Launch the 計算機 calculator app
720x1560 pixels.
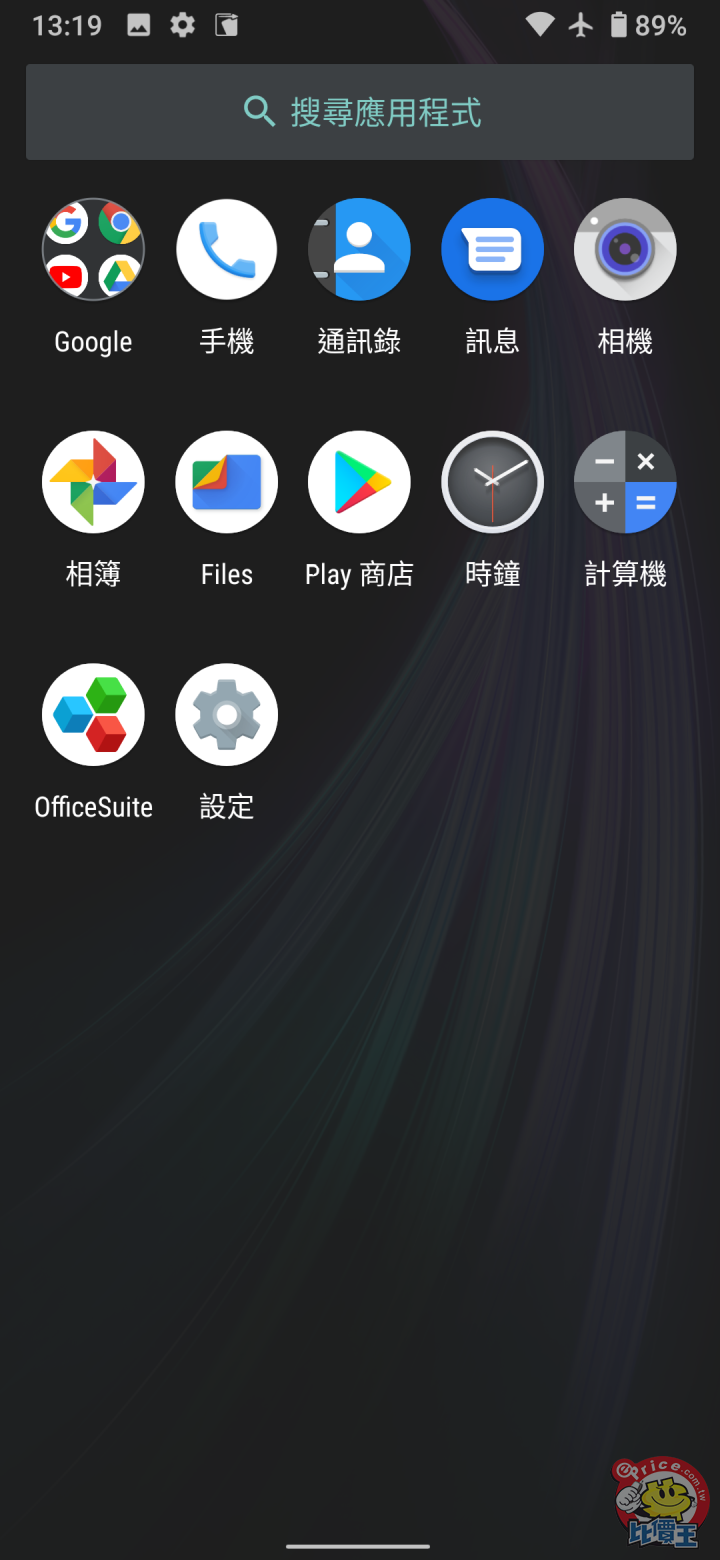pos(625,482)
